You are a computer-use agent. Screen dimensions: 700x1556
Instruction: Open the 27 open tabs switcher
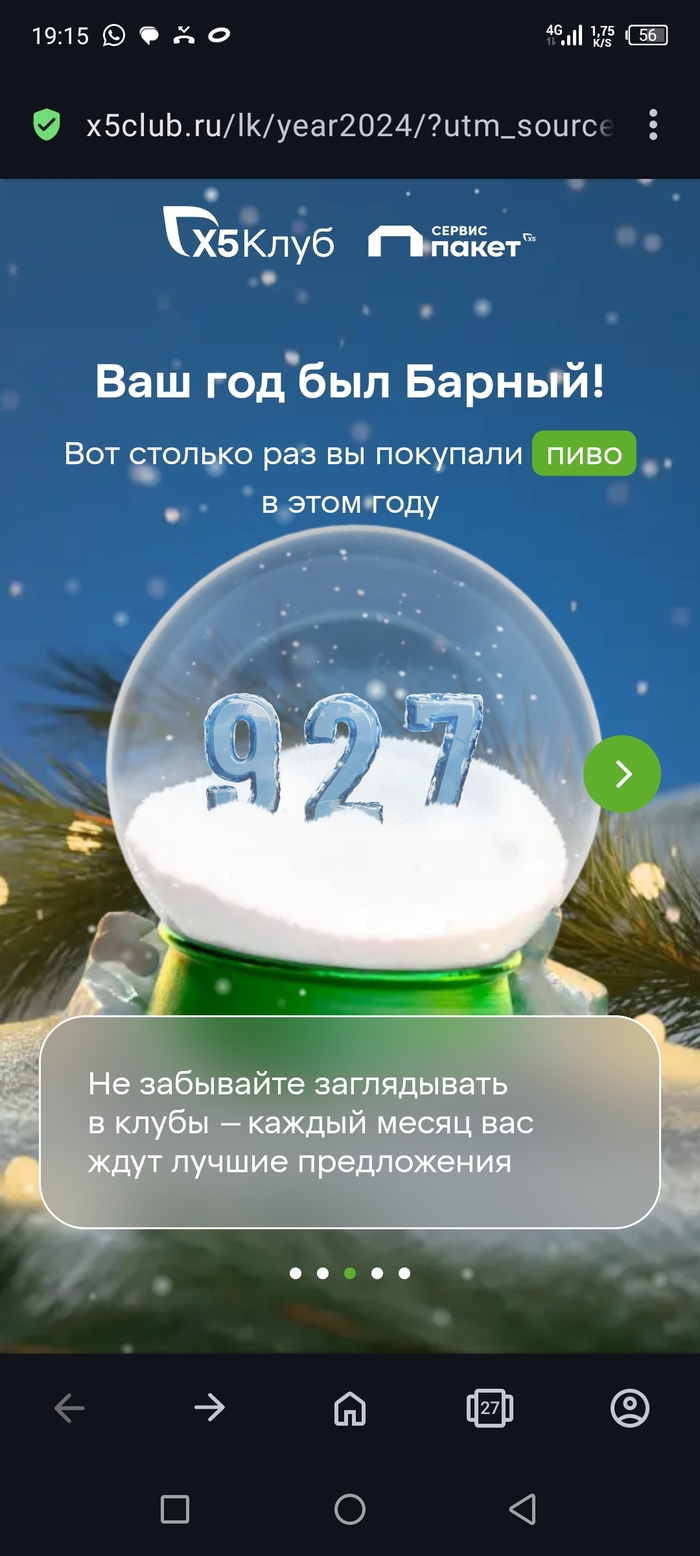(x=490, y=1408)
